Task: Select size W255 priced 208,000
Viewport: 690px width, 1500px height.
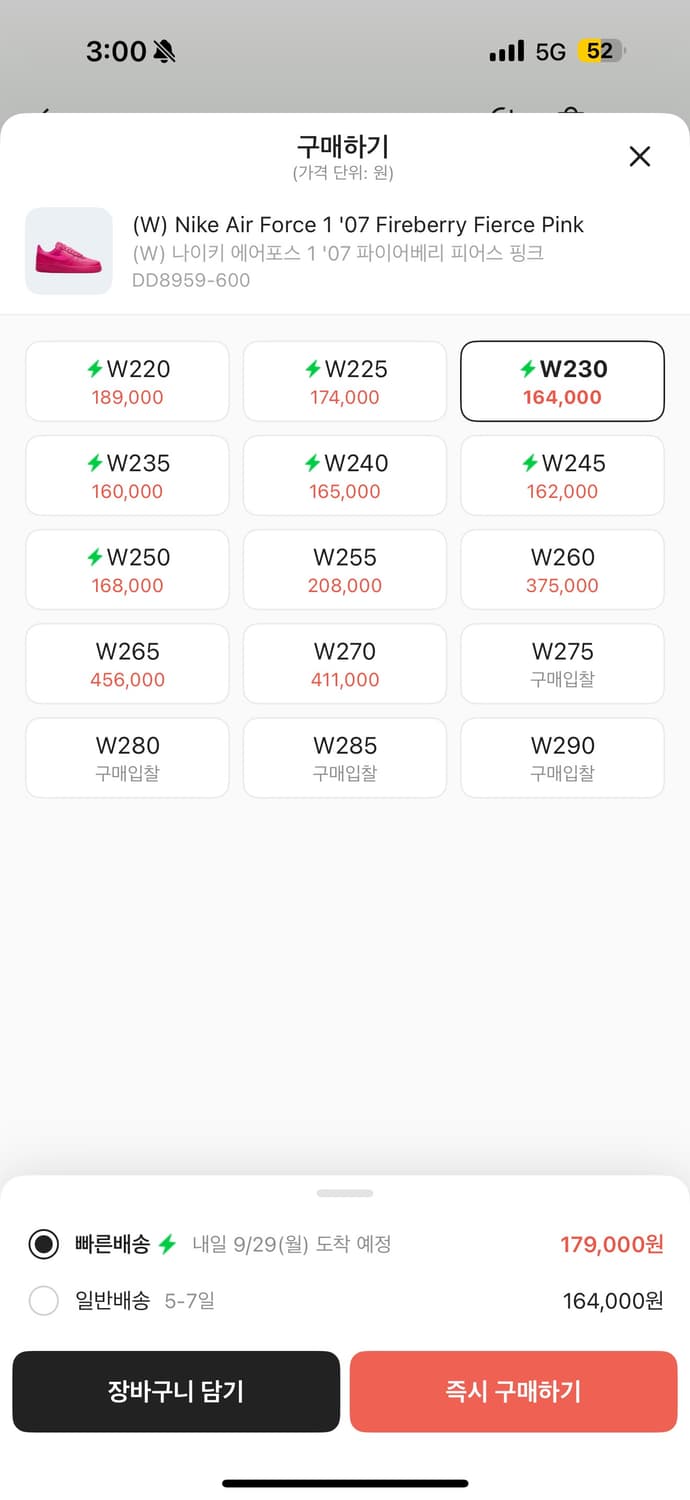Action: pos(345,569)
